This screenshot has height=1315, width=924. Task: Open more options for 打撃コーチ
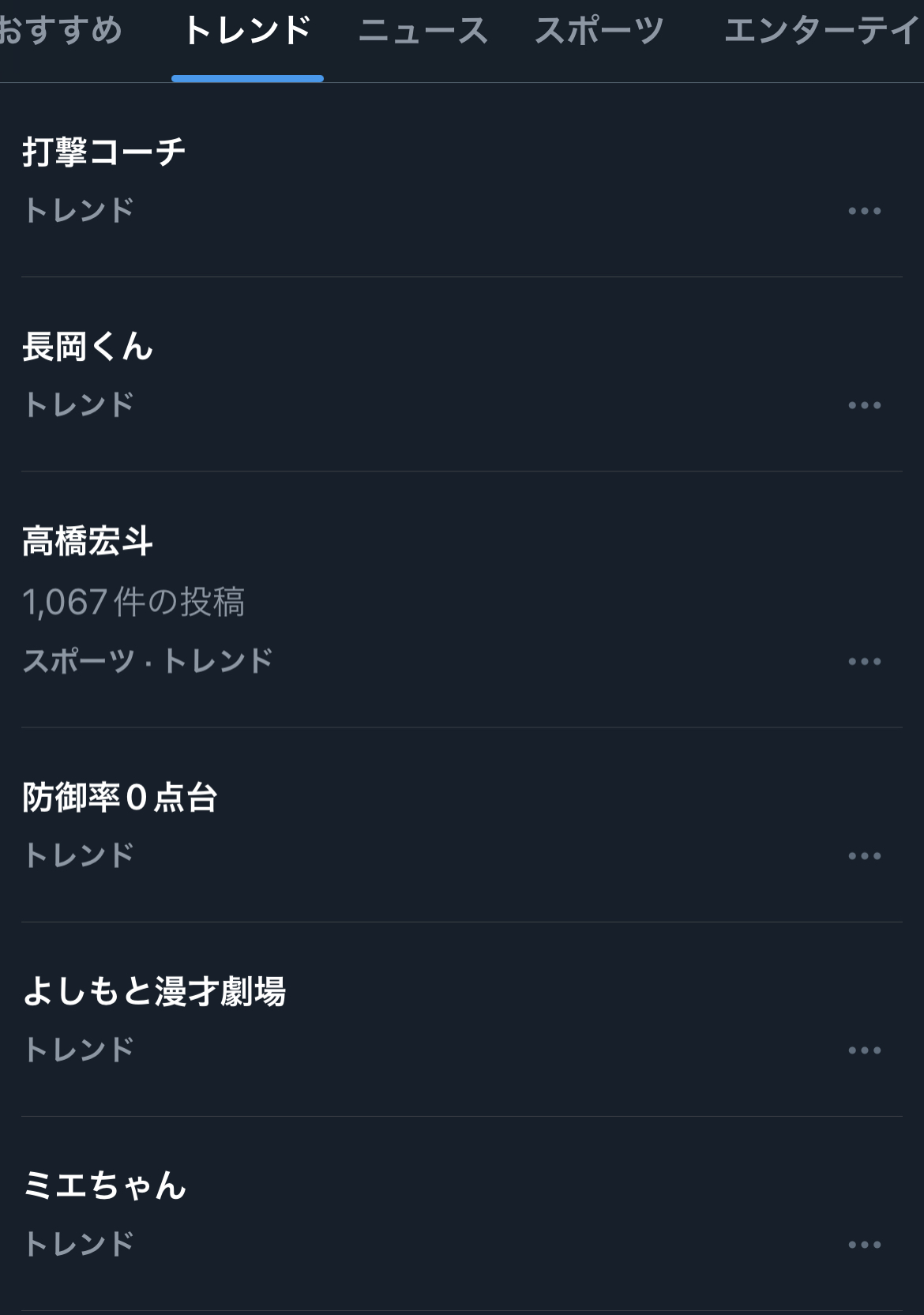[x=864, y=211]
